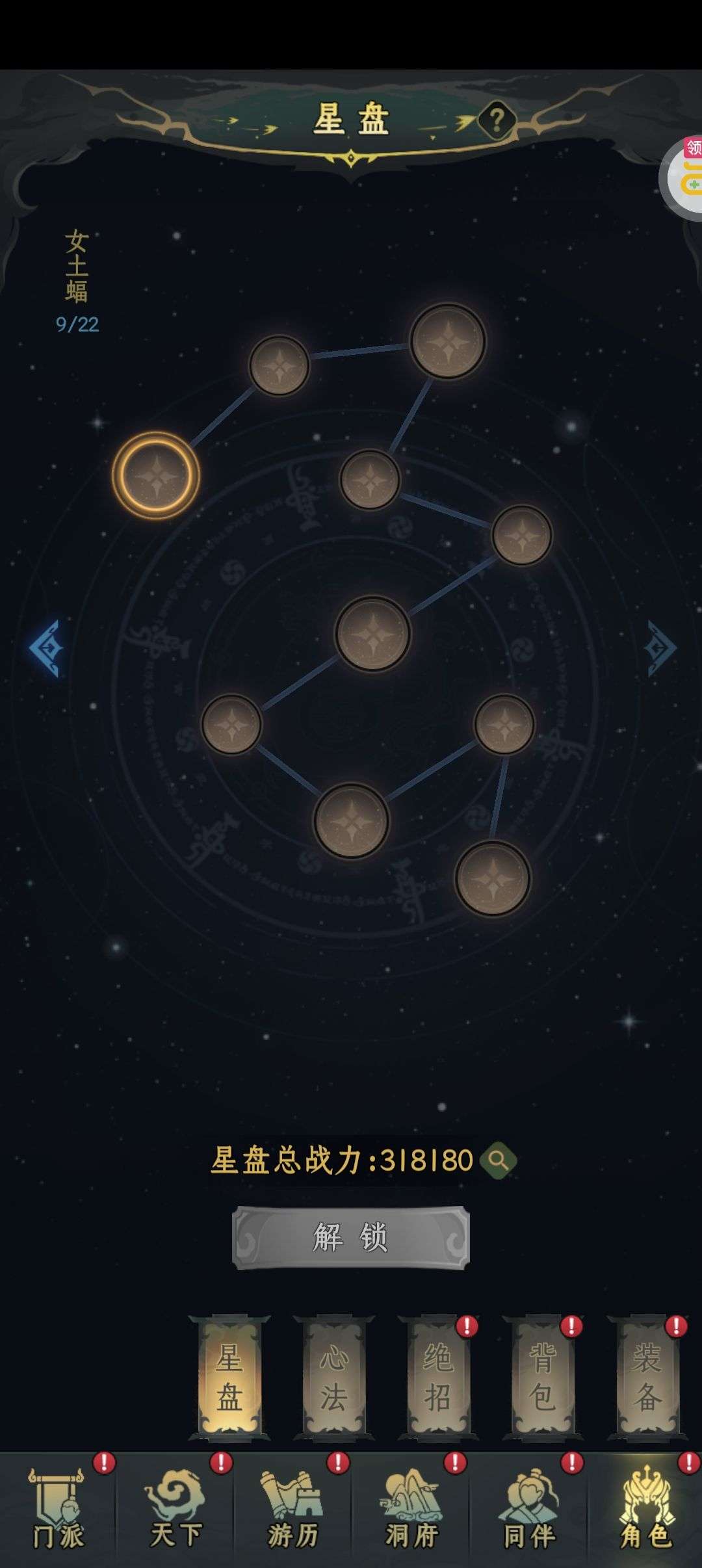Image resolution: width=702 pixels, height=1568 pixels.
Task: Go to 天下 in bottom navigation
Action: click(x=175, y=1509)
